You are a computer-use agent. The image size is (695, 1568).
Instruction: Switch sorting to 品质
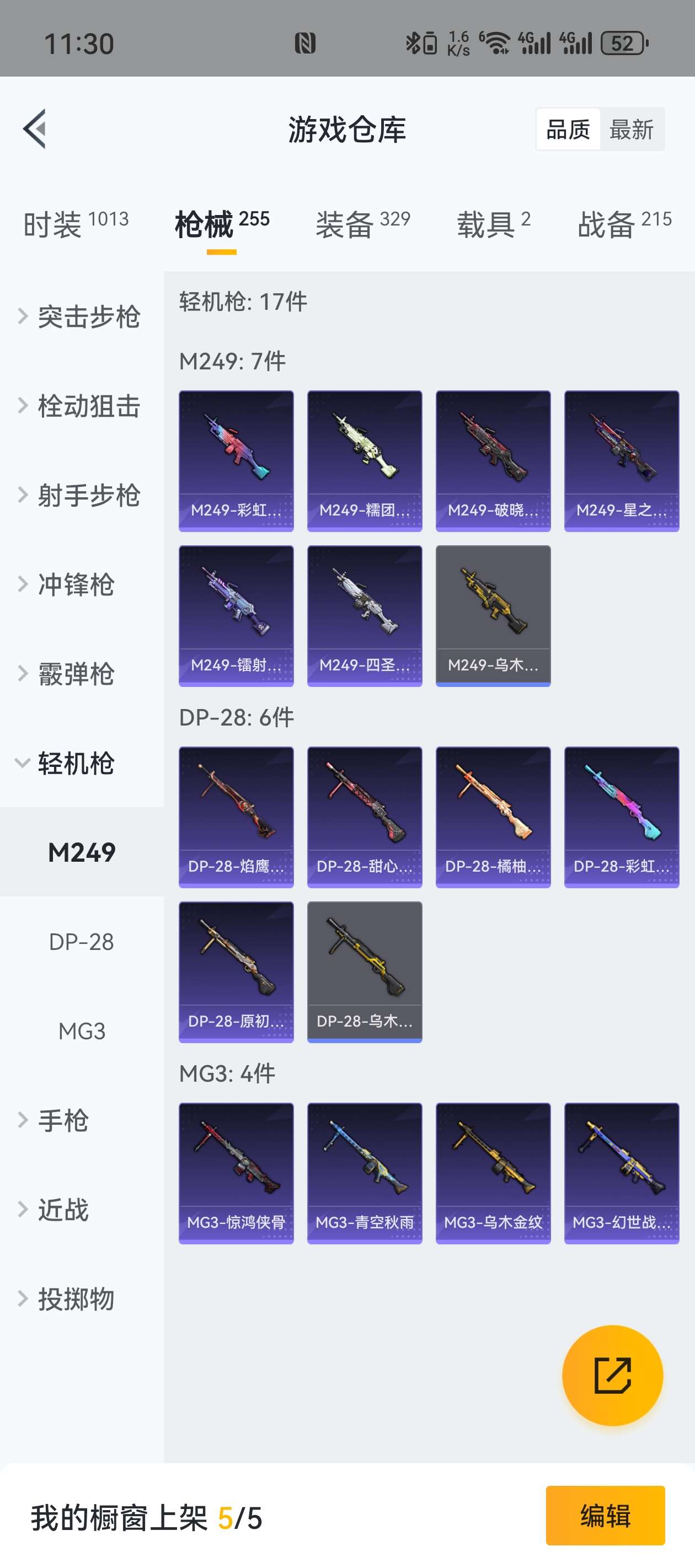[x=568, y=130]
